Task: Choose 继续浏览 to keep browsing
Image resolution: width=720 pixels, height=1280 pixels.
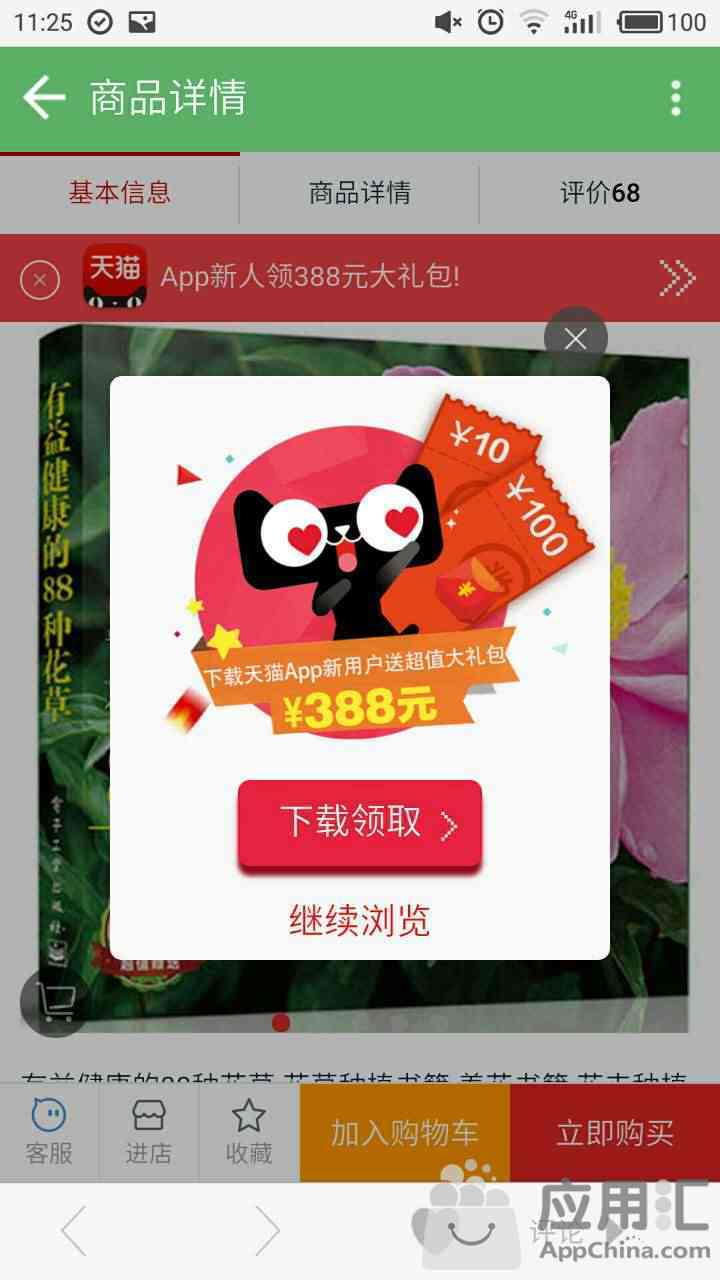Action: pyautogui.click(x=360, y=920)
